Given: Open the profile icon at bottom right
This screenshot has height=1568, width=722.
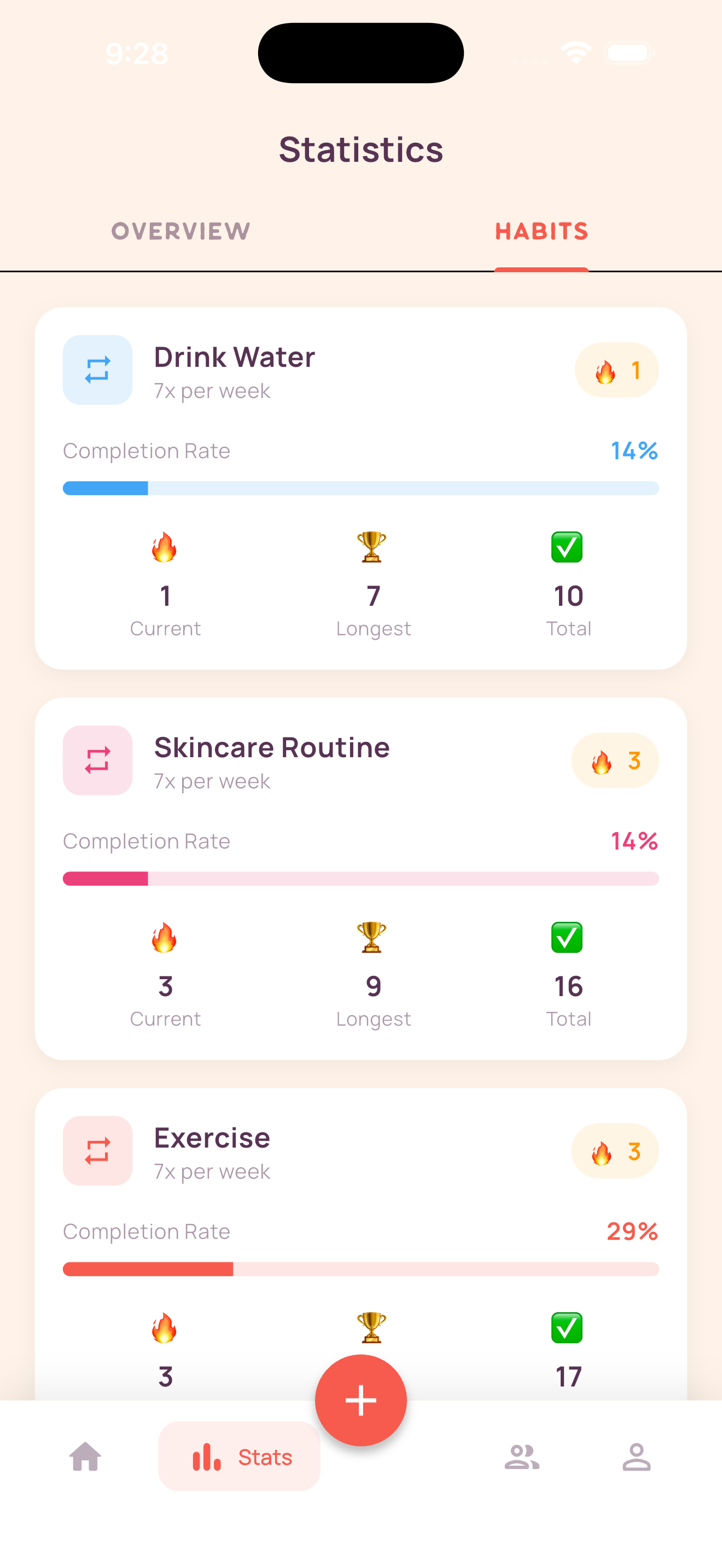Looking at the screenshot, I should (637, 1457).
